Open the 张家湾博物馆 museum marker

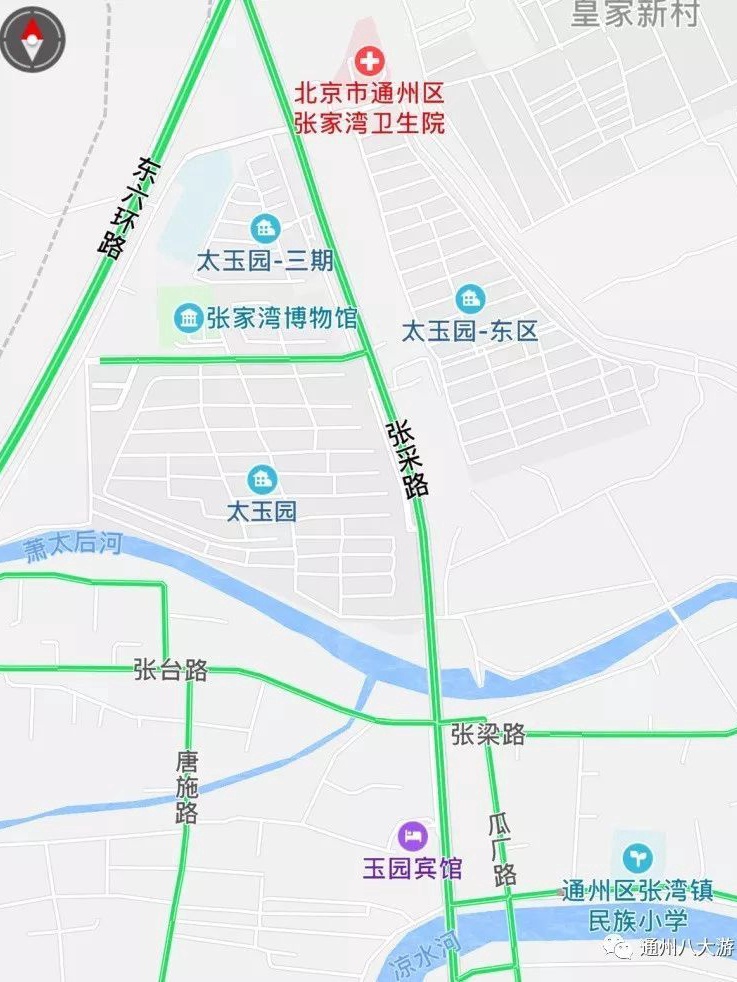click(x=188, y=319)
